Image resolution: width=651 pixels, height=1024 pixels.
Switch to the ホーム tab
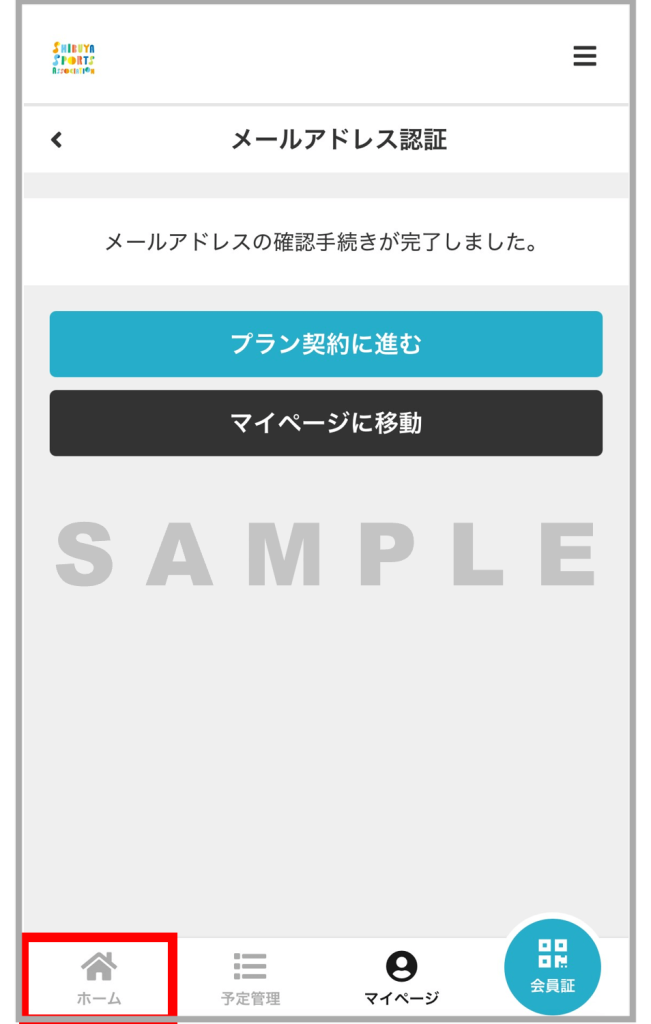[x=99, y=977]
